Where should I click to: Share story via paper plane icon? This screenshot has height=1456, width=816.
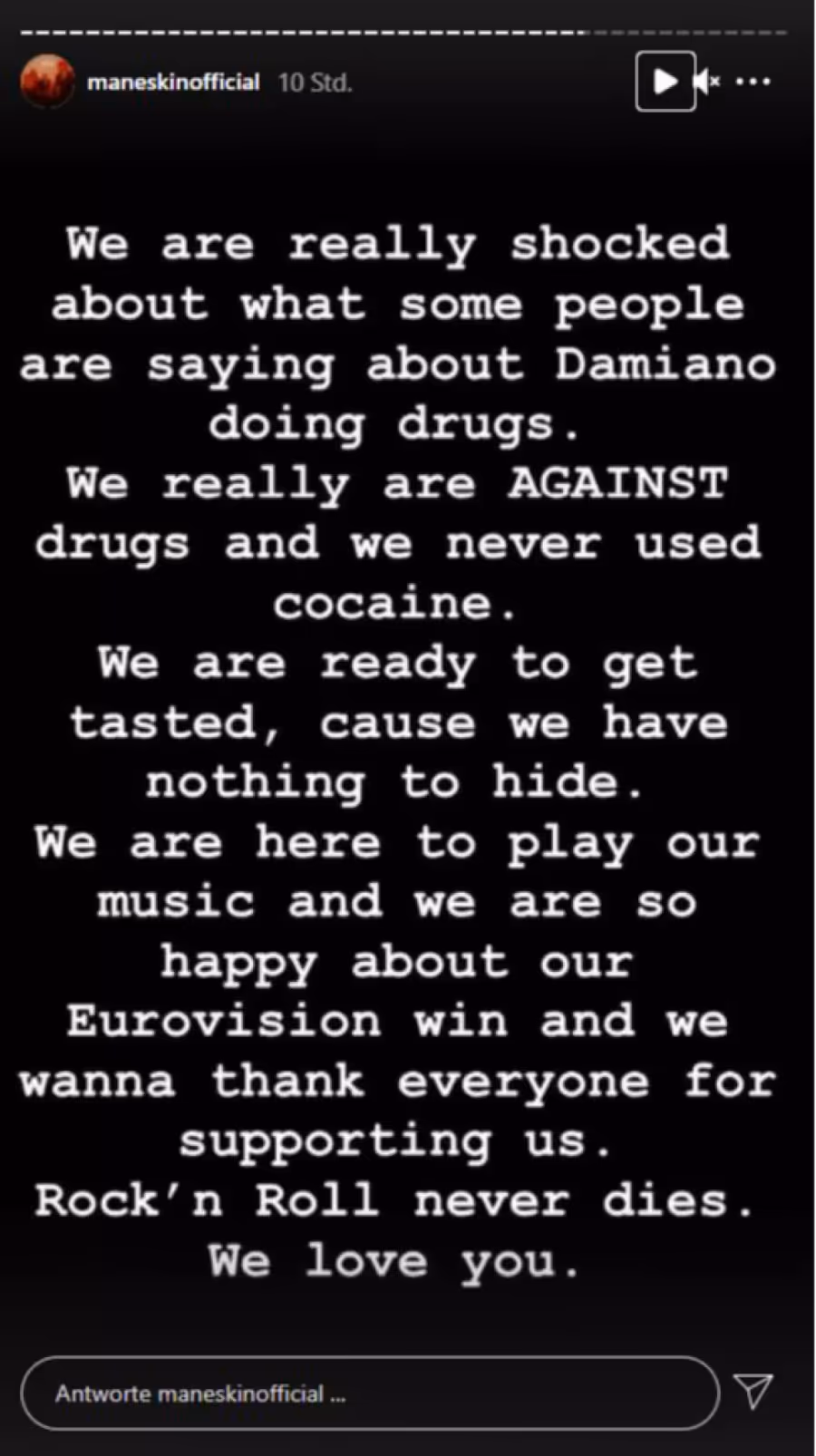pos(753,1391)
